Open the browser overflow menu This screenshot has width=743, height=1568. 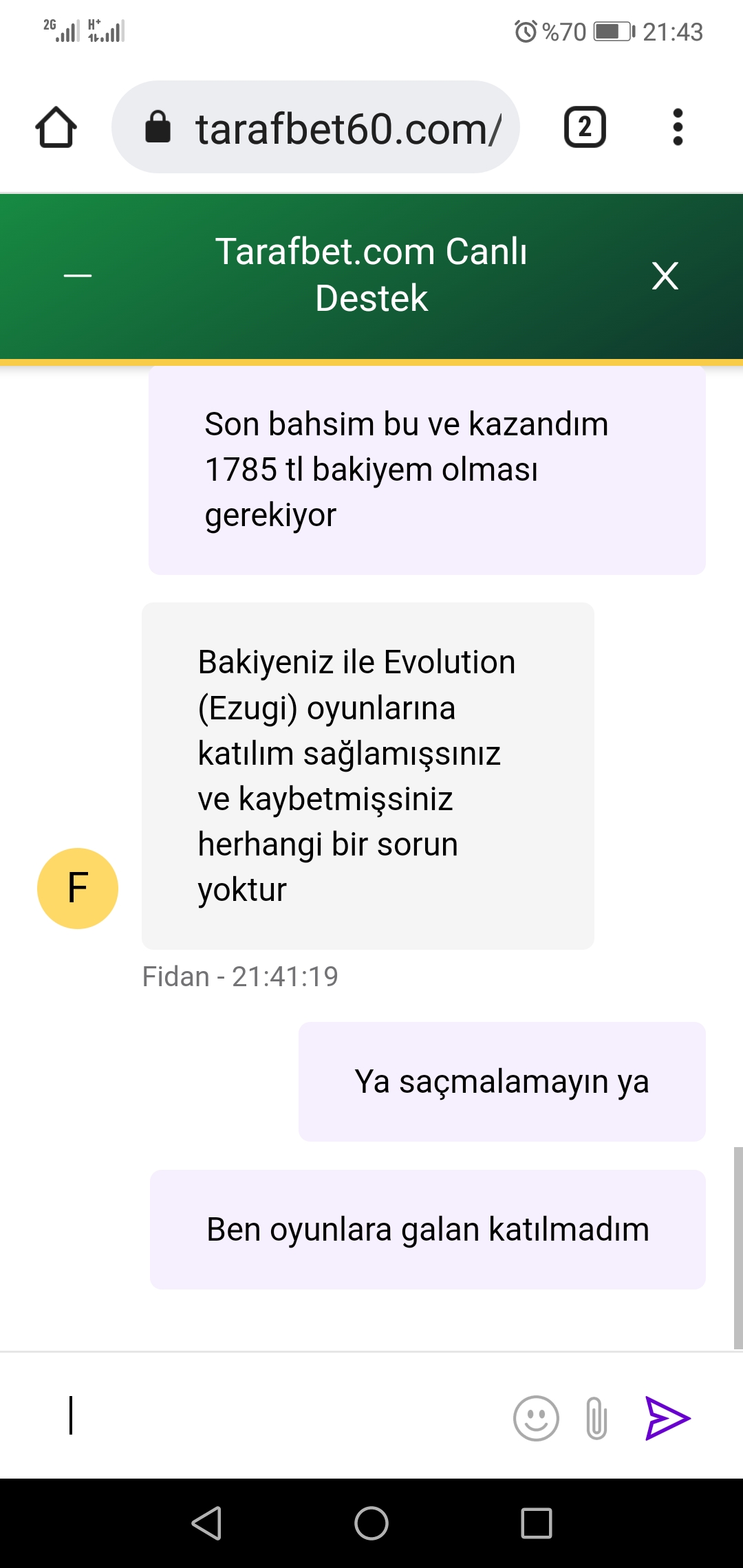point(678,127)
